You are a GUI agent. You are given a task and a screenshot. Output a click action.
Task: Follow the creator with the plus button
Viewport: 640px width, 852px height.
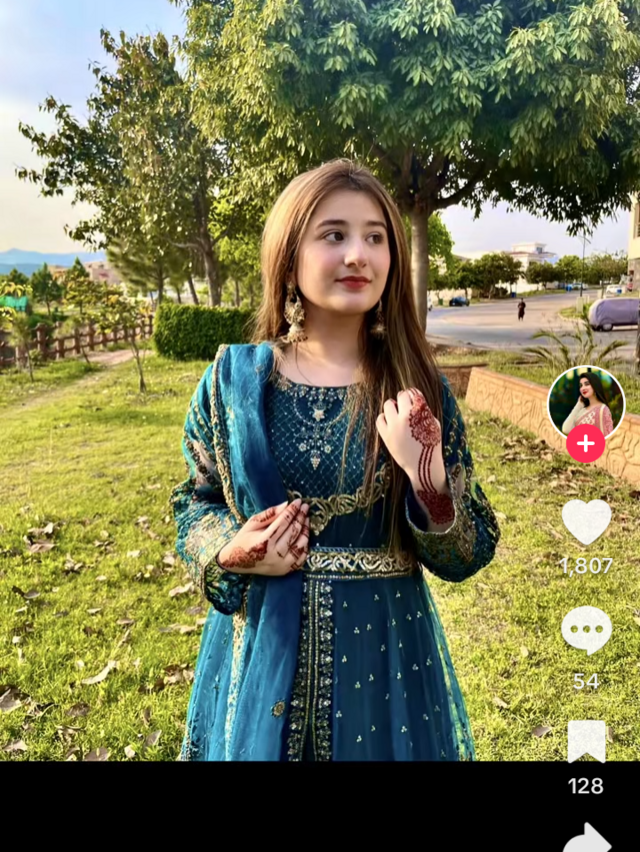pyautogui.click(x=586, y=443)
